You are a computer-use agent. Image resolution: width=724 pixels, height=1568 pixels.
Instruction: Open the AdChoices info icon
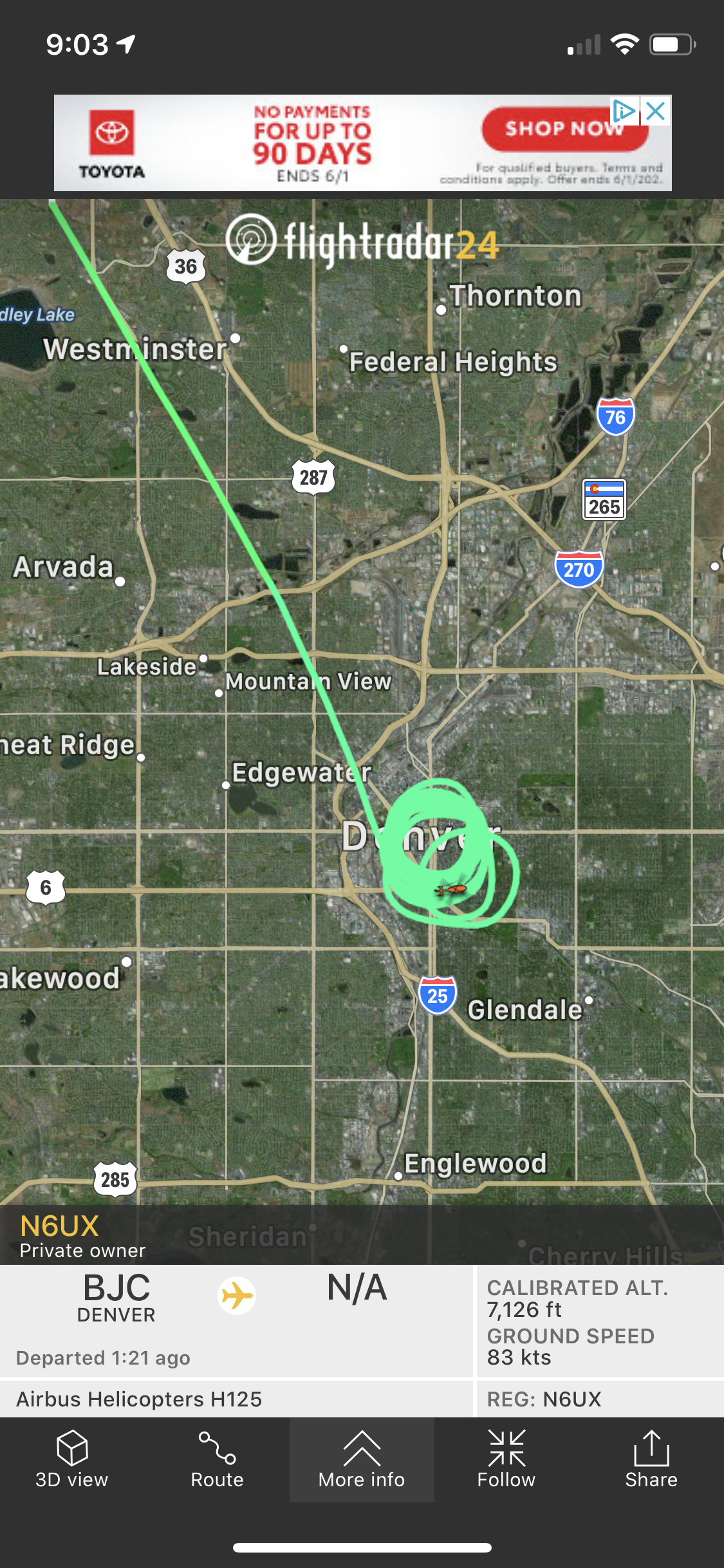(x=624, y=111)
